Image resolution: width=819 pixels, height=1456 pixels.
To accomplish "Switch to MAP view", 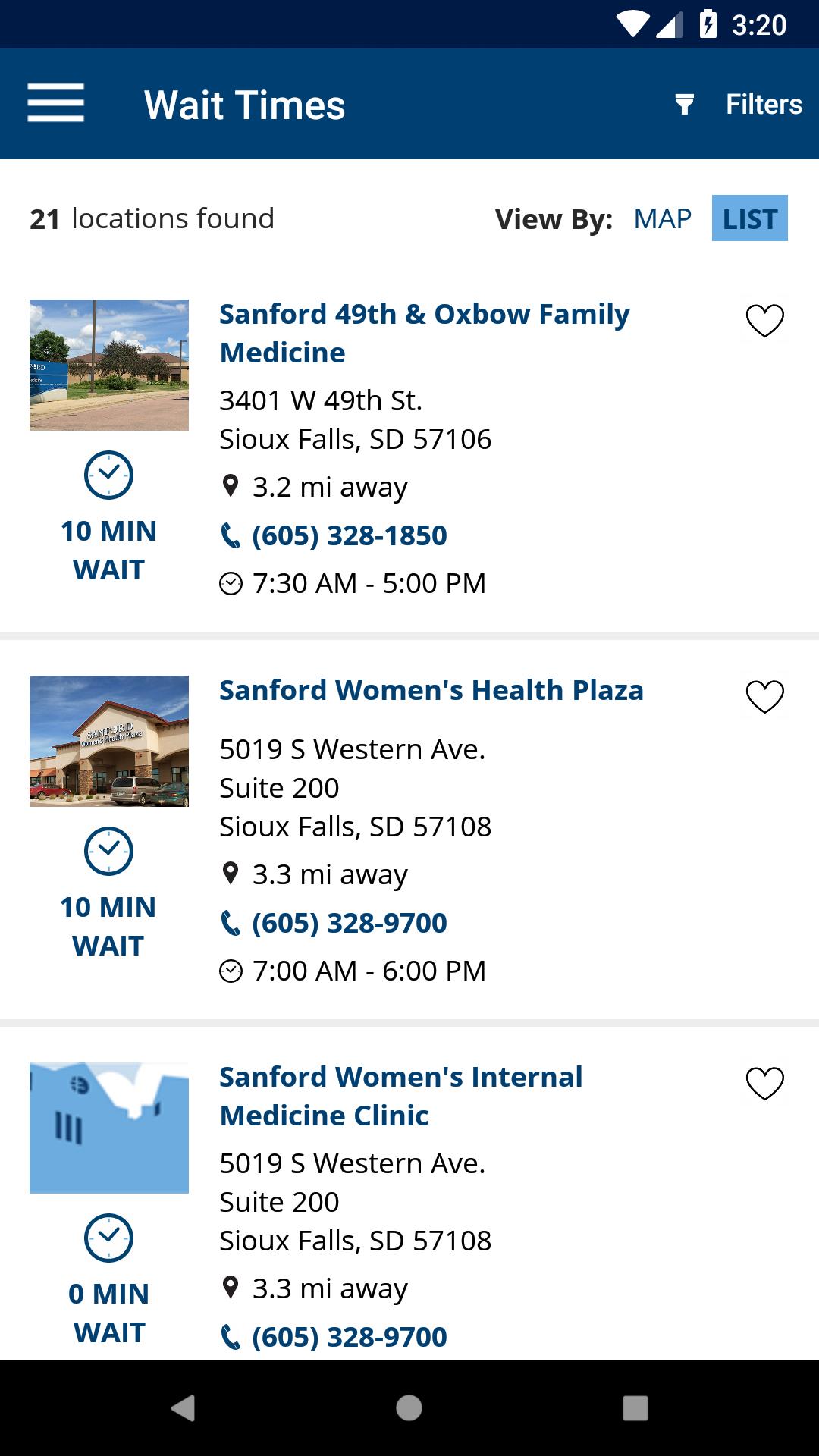I will click(662, 218).
